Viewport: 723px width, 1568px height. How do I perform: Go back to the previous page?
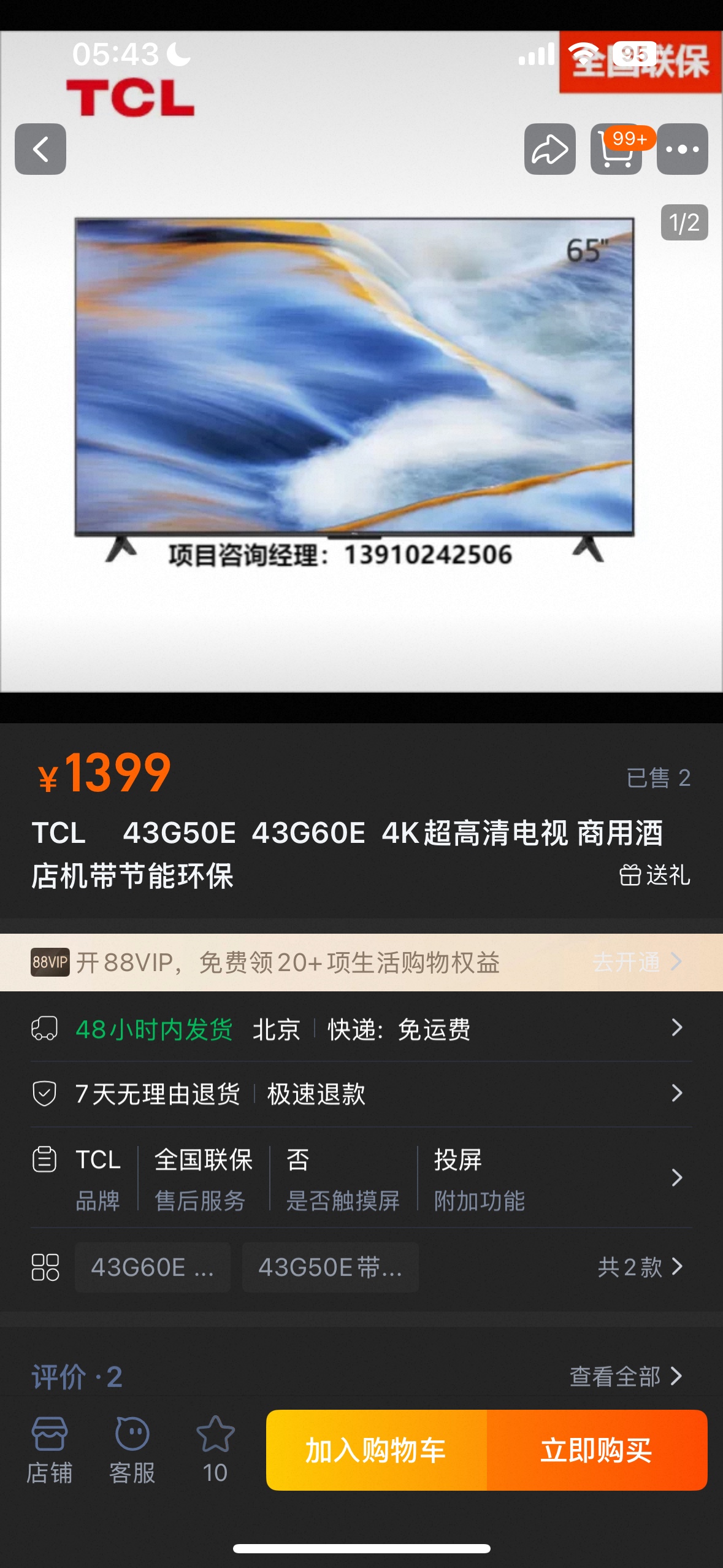click(x=40, y=149)
